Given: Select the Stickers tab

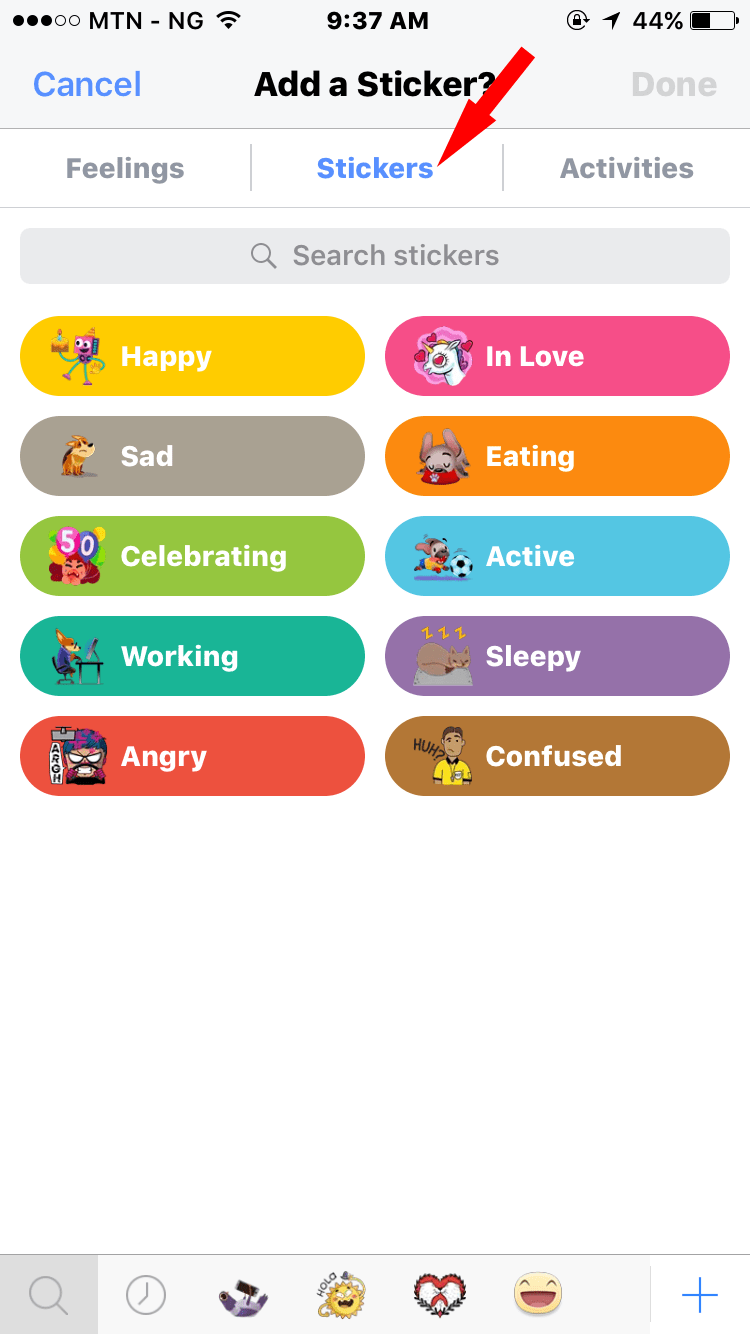Looking at the screenshot, I should (375, 168).
